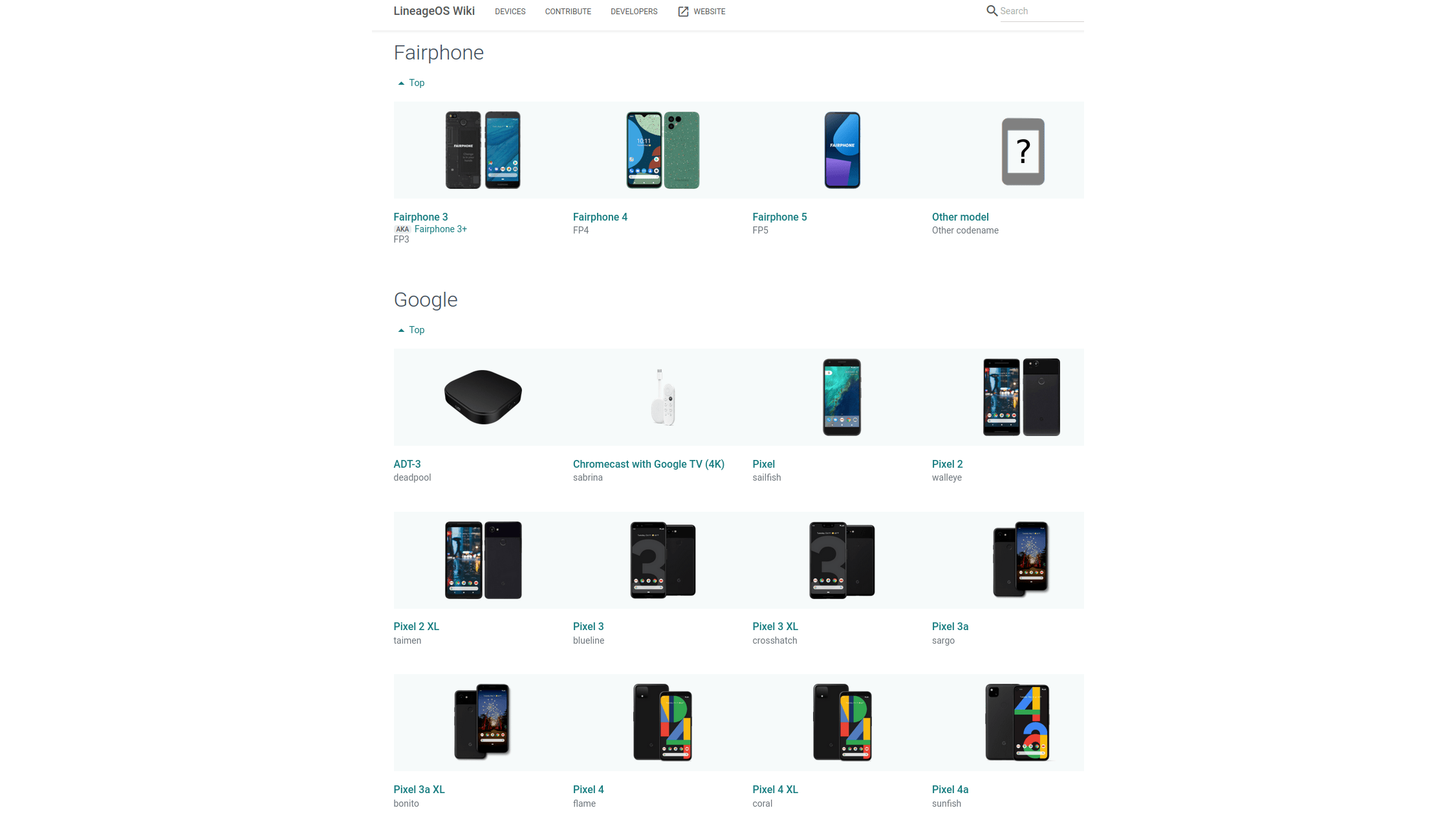Open the Pixel sailfish page
Screen dimensions: 1456x819
pyautogui.click(x=763, y=464)
